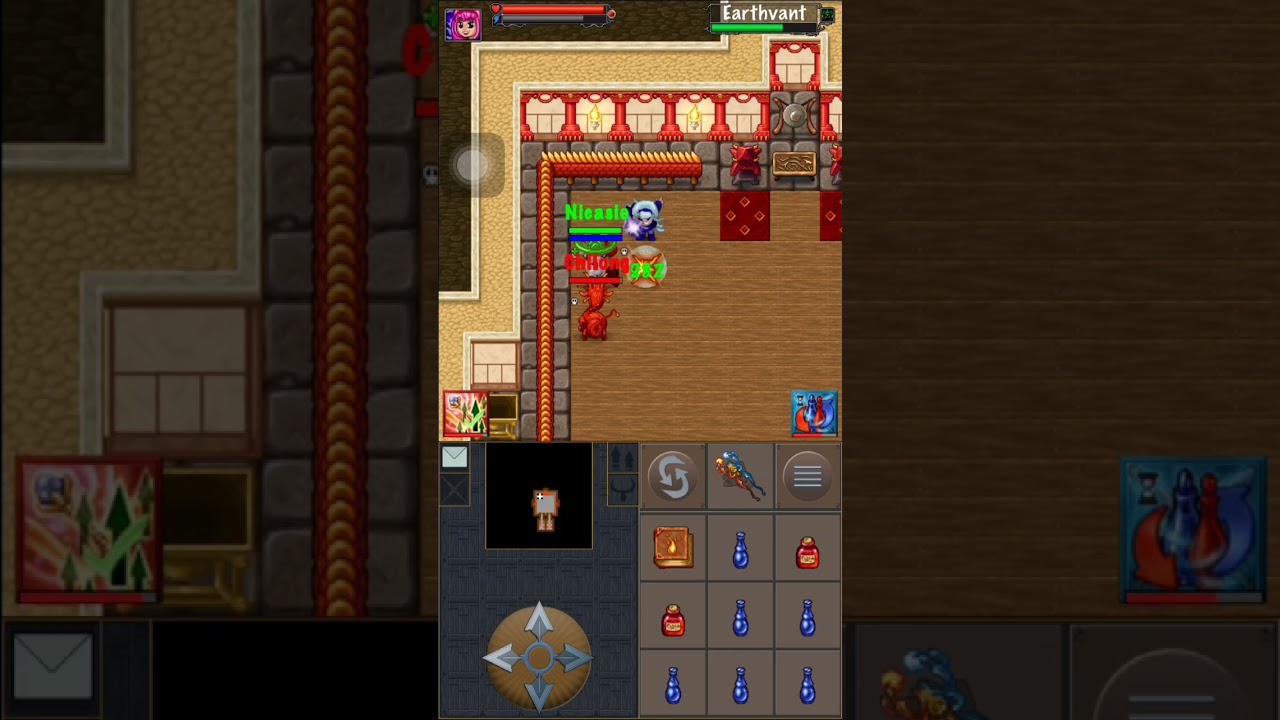1280x720 pixels.
Task: Open the minimap view
Action: pyautogui.click(x=539, y=497)
